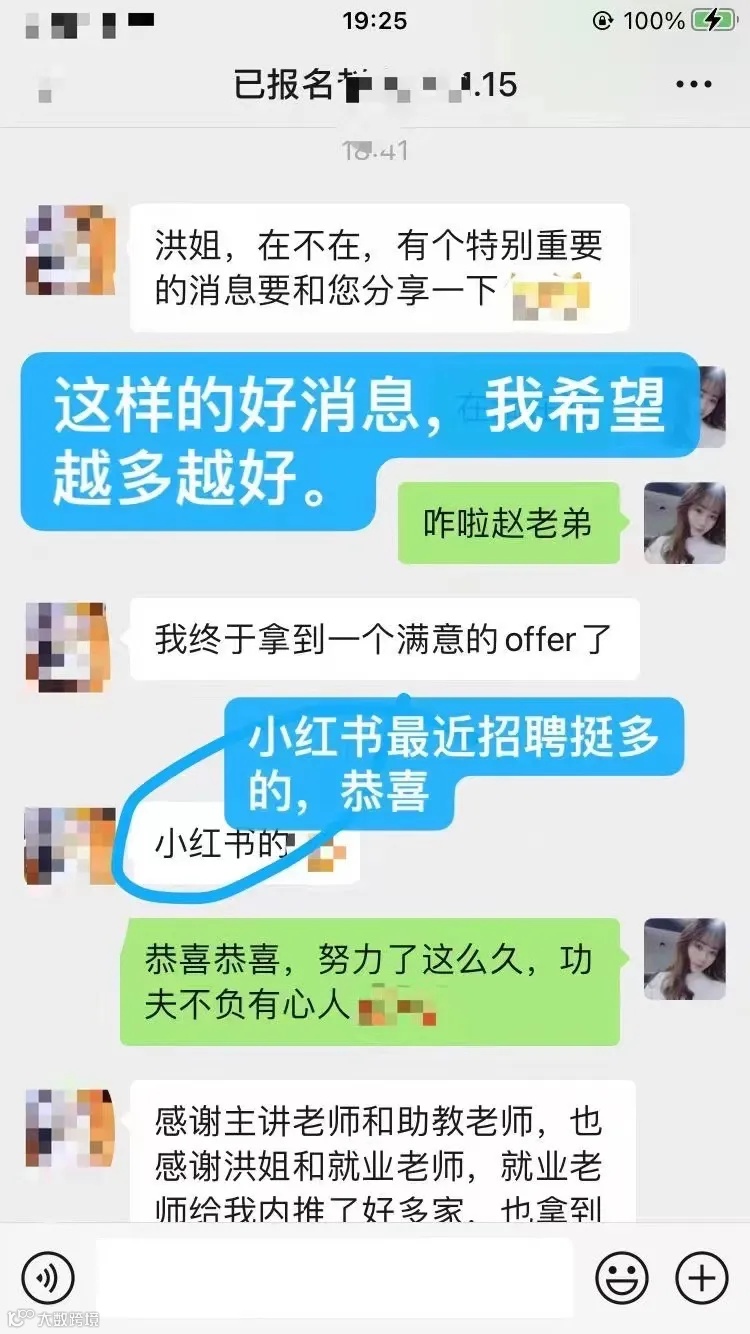The height and width of the screenshot is (1334, 750).
Task: Tap the voice input icon
Action: click(x=47, y=1277)
